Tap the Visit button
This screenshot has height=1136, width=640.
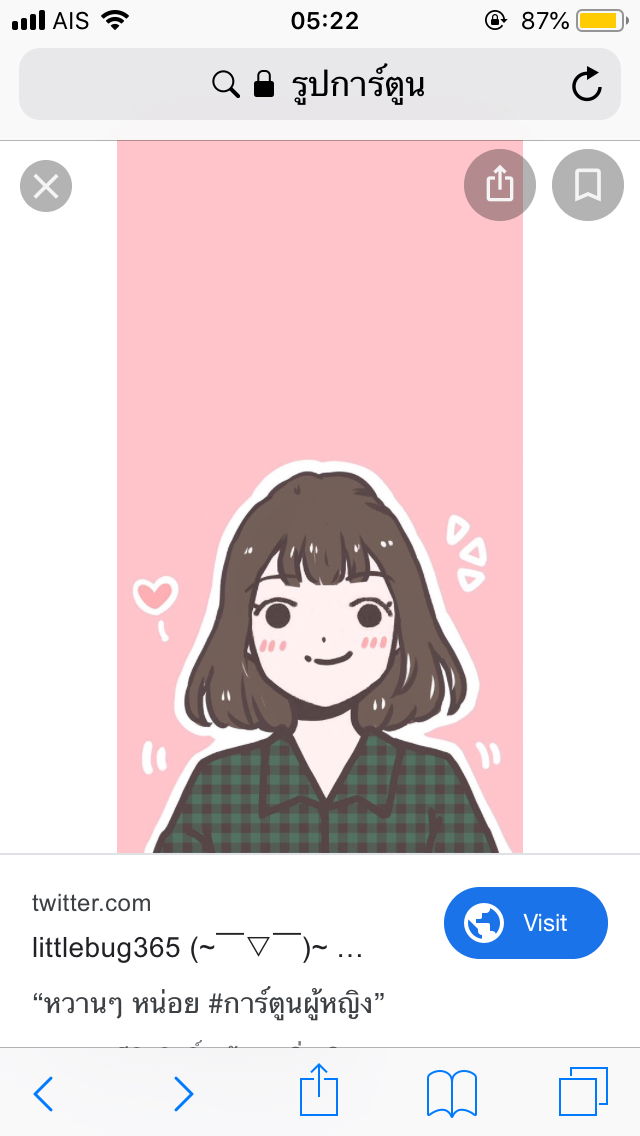(526, 922)
